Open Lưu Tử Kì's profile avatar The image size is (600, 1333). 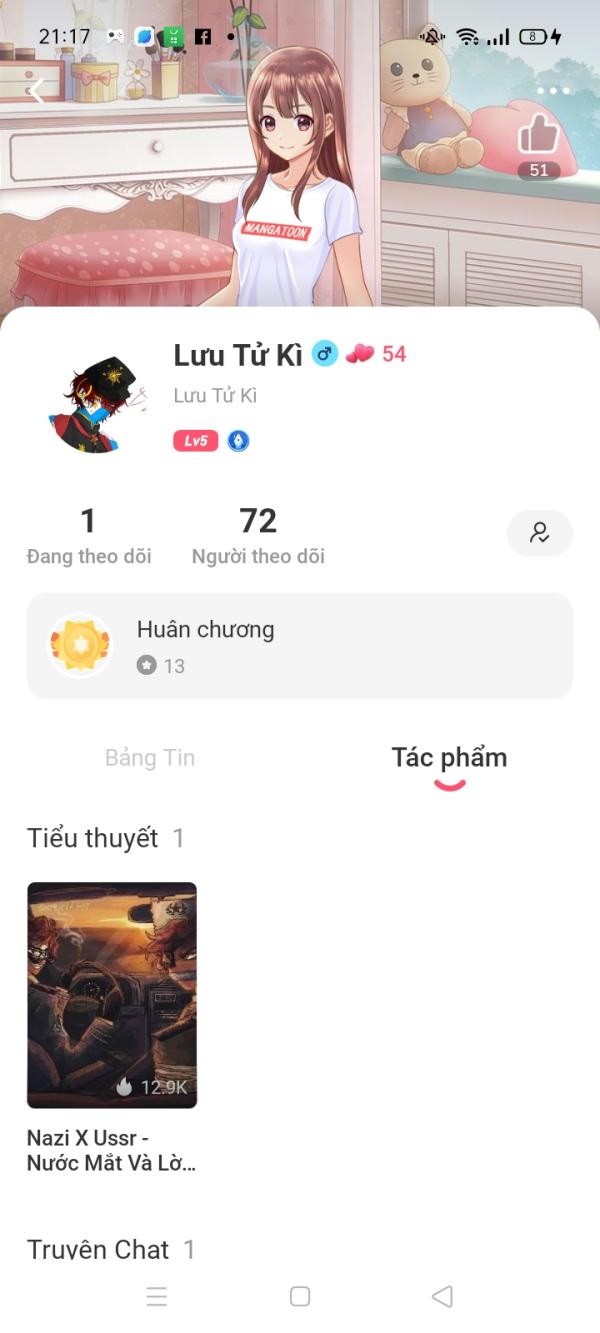(x=97, y=403)
